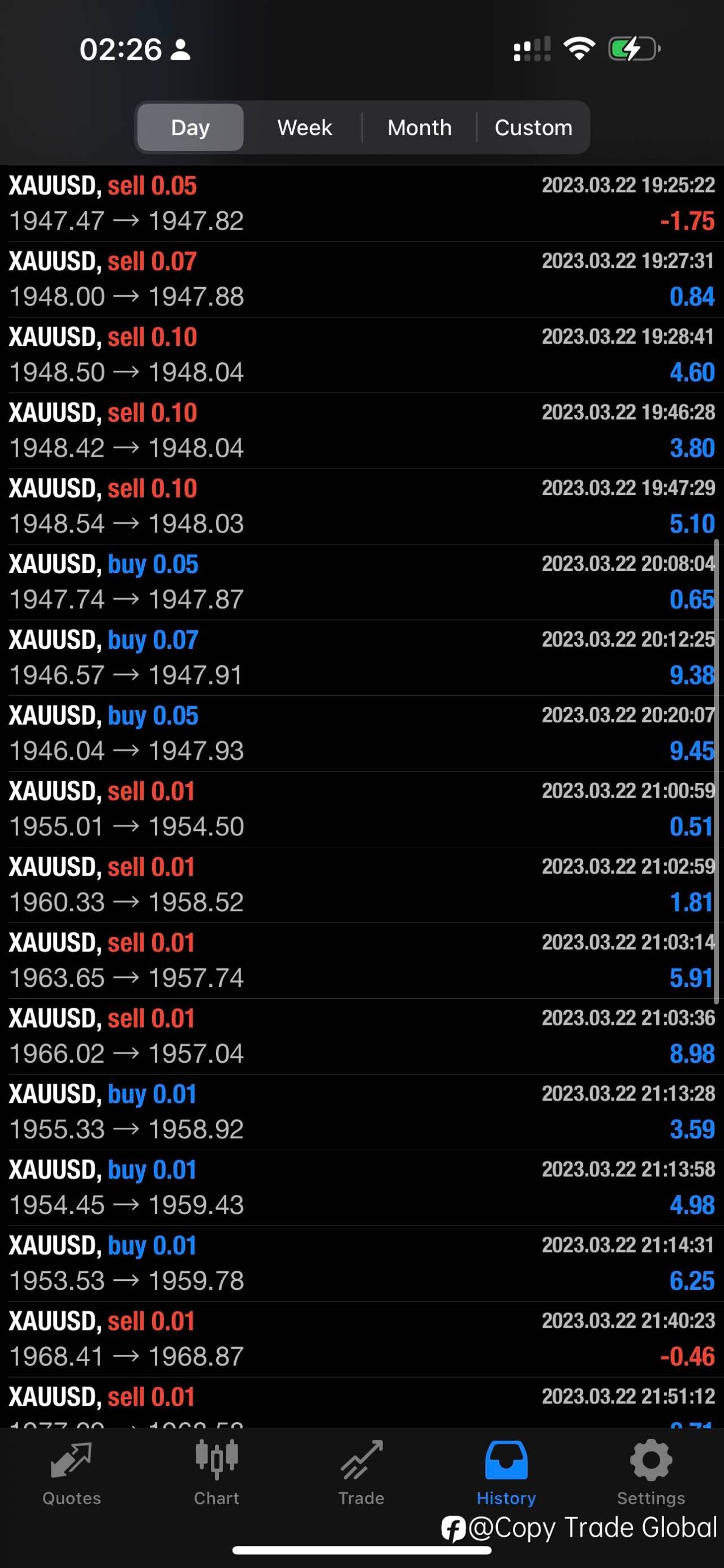
Task: Expand the sell 0.01 trade with profit 5.91
Action: coord(361,960)
